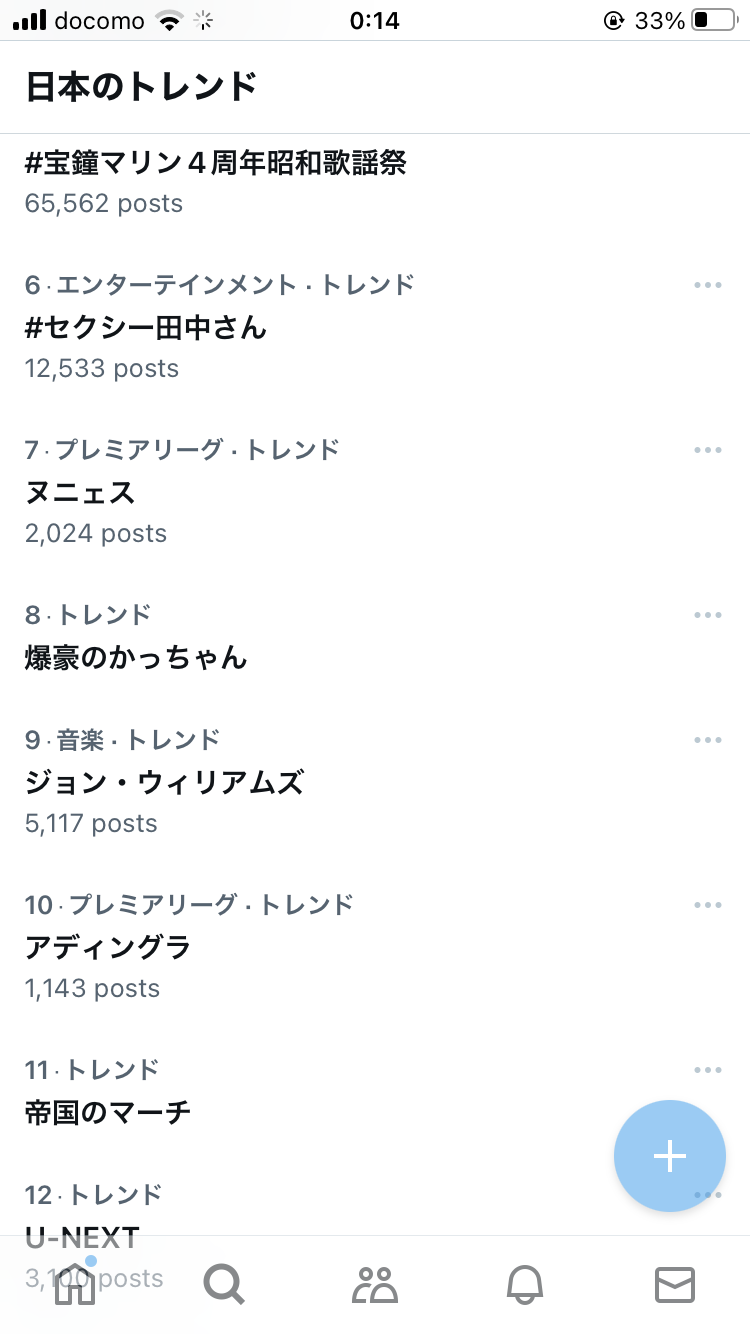Open the more options for アディングラ
Image resolution: width=750 pixels, height=1334 pixels.
pyautogui.click(x=707, y=905)
